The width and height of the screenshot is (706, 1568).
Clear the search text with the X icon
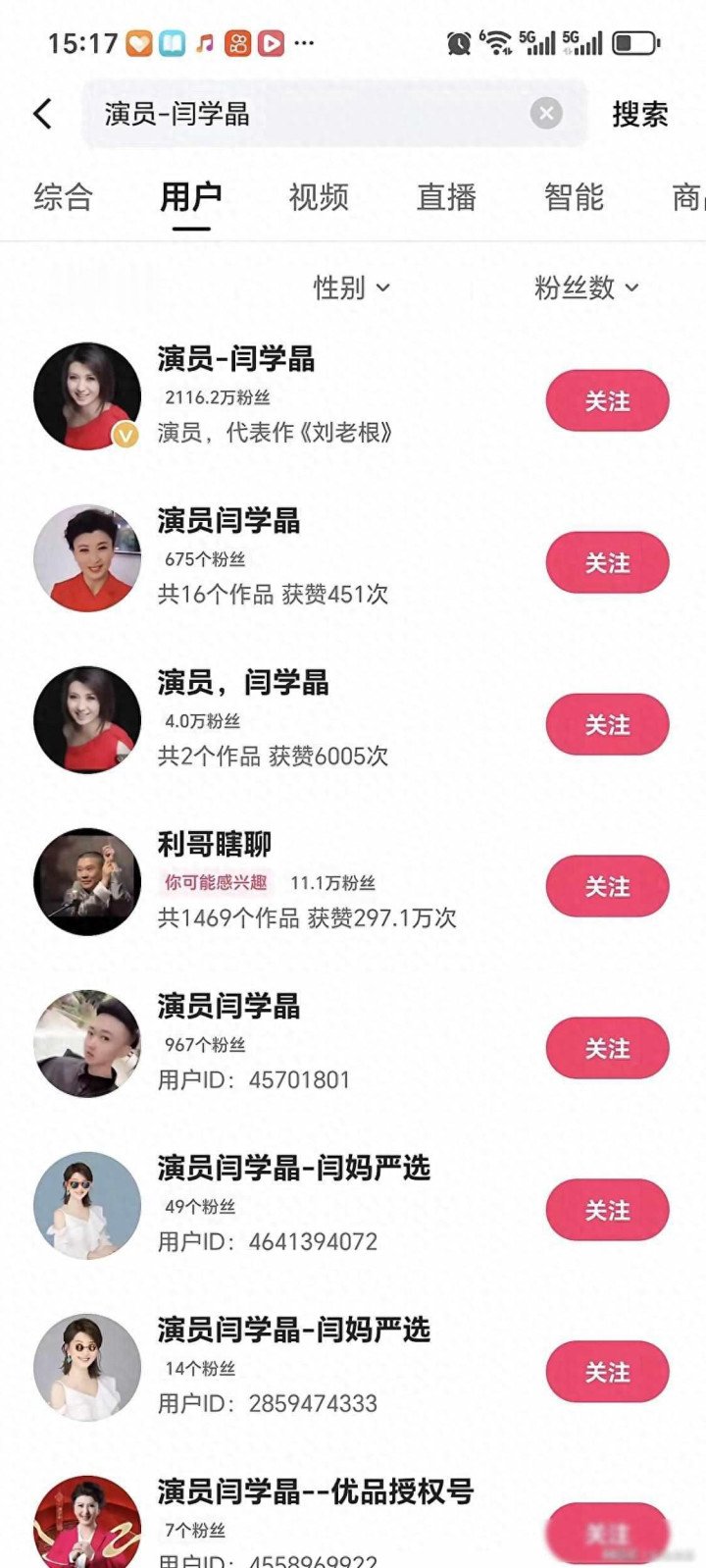546,114
